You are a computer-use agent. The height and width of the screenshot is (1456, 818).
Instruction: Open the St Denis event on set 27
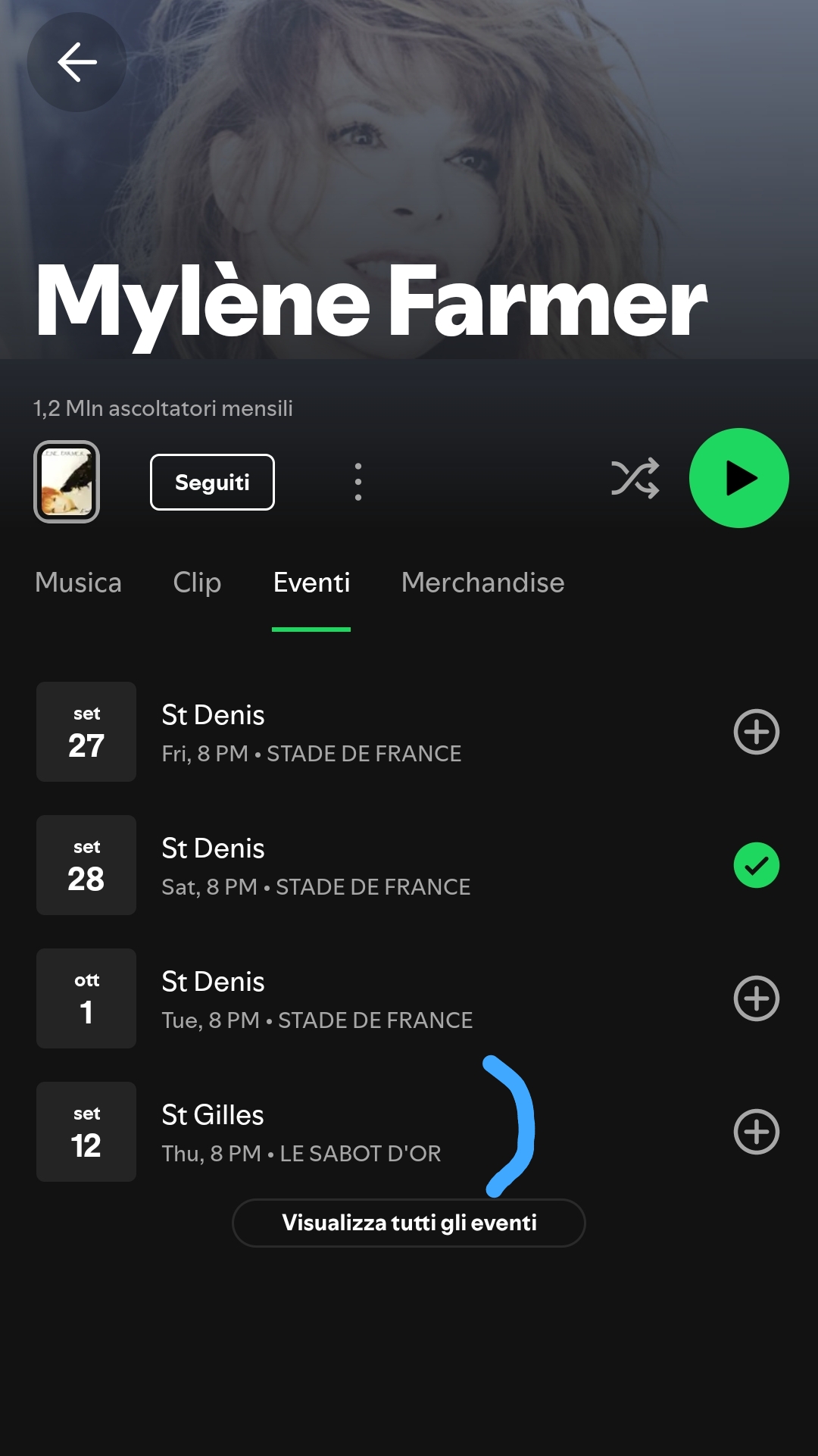click(x=379, y=732)
